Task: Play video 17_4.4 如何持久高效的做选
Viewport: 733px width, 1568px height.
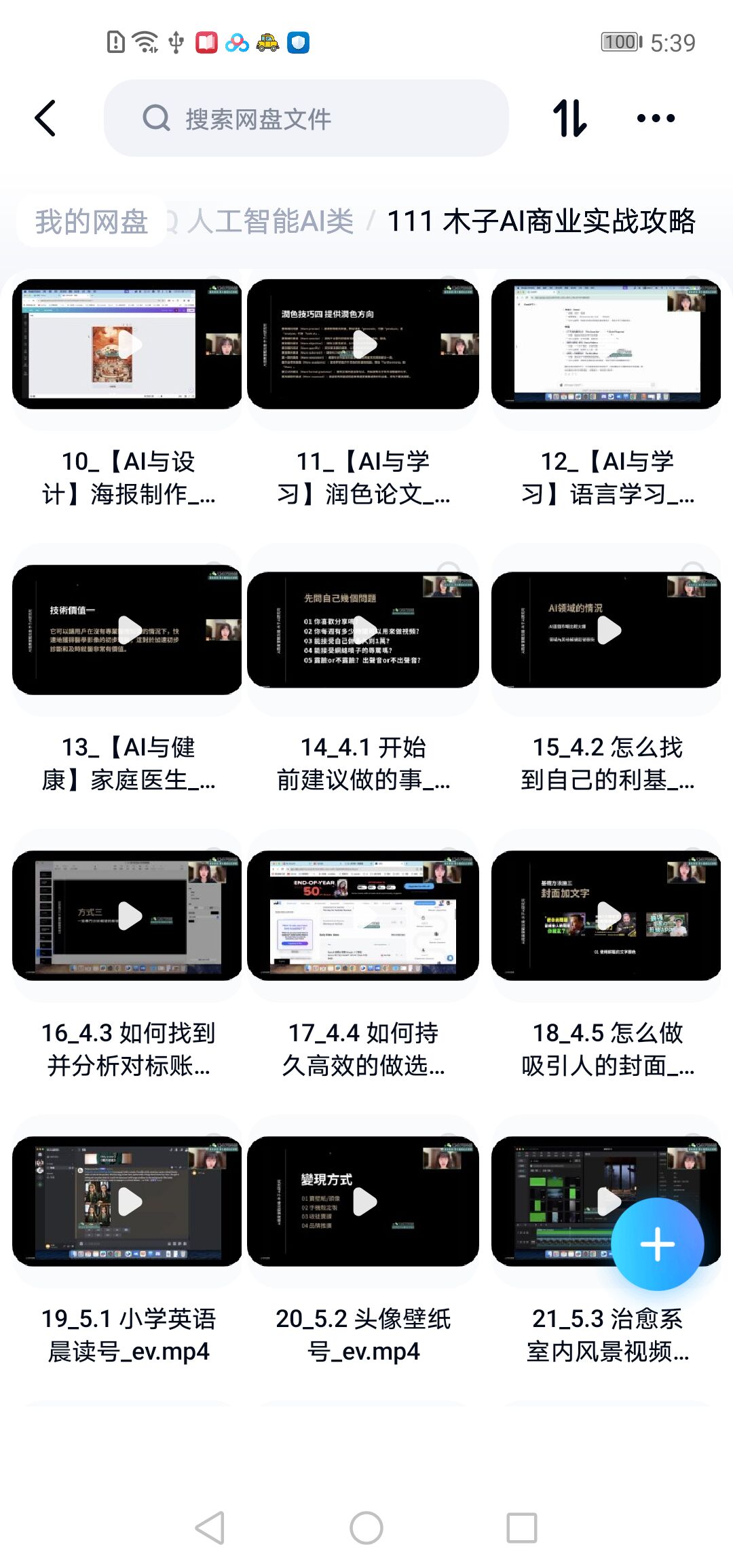Action: click(364, 916)
